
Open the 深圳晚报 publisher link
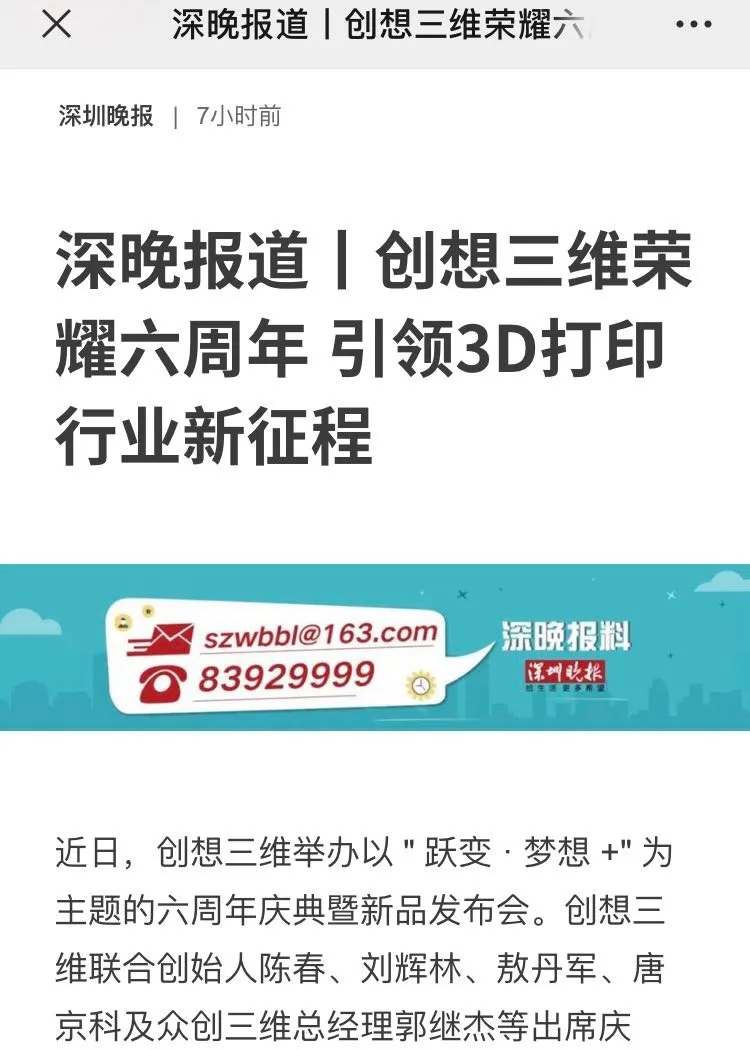click(x=106, y=116)
